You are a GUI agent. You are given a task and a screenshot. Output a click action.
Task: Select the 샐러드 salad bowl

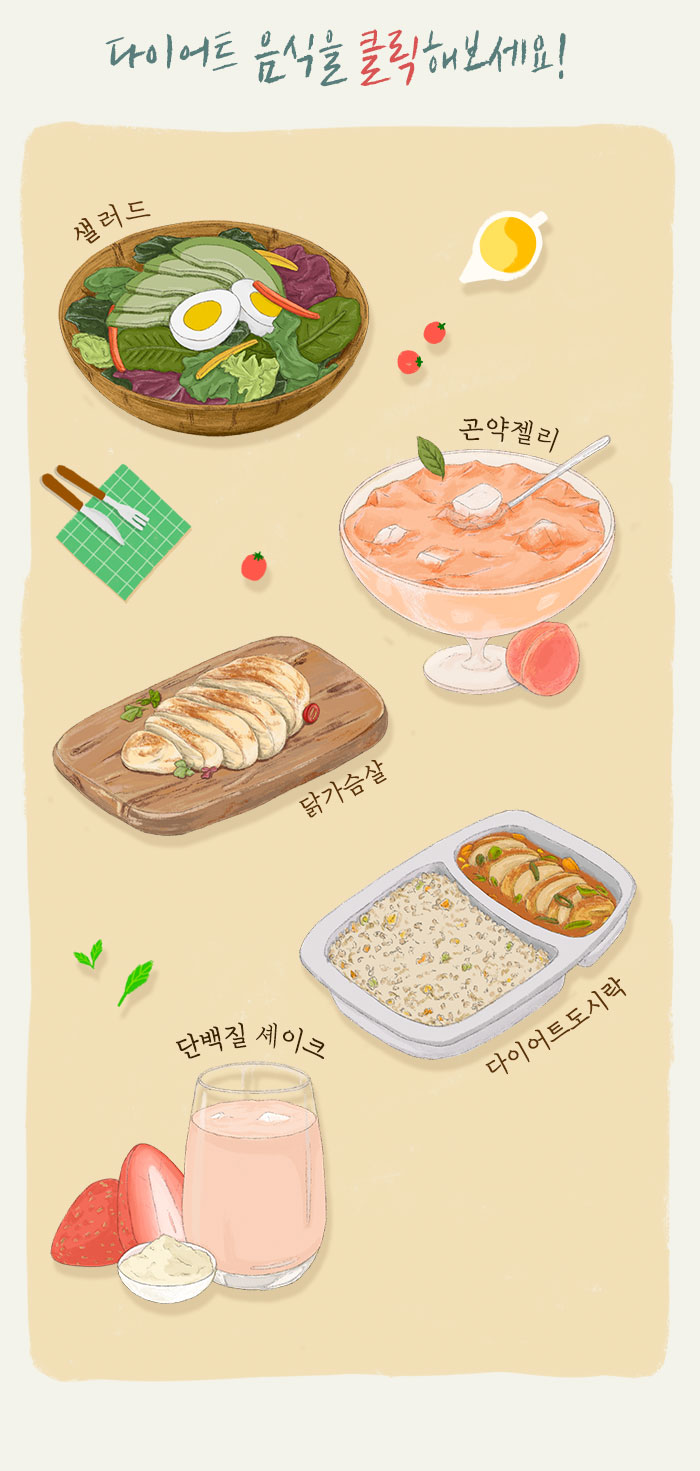[213, 326]
